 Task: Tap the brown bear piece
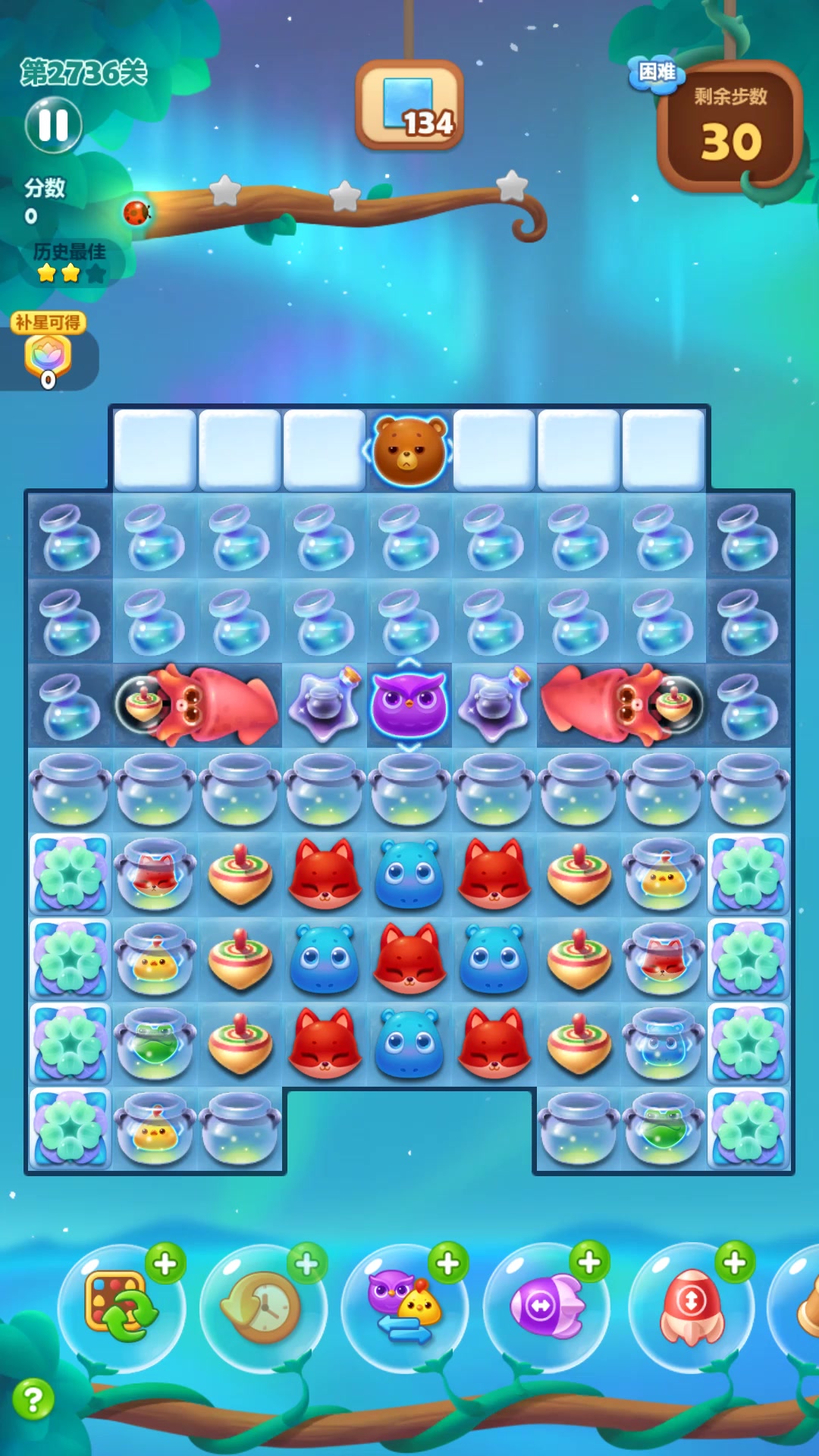[409, 450]
